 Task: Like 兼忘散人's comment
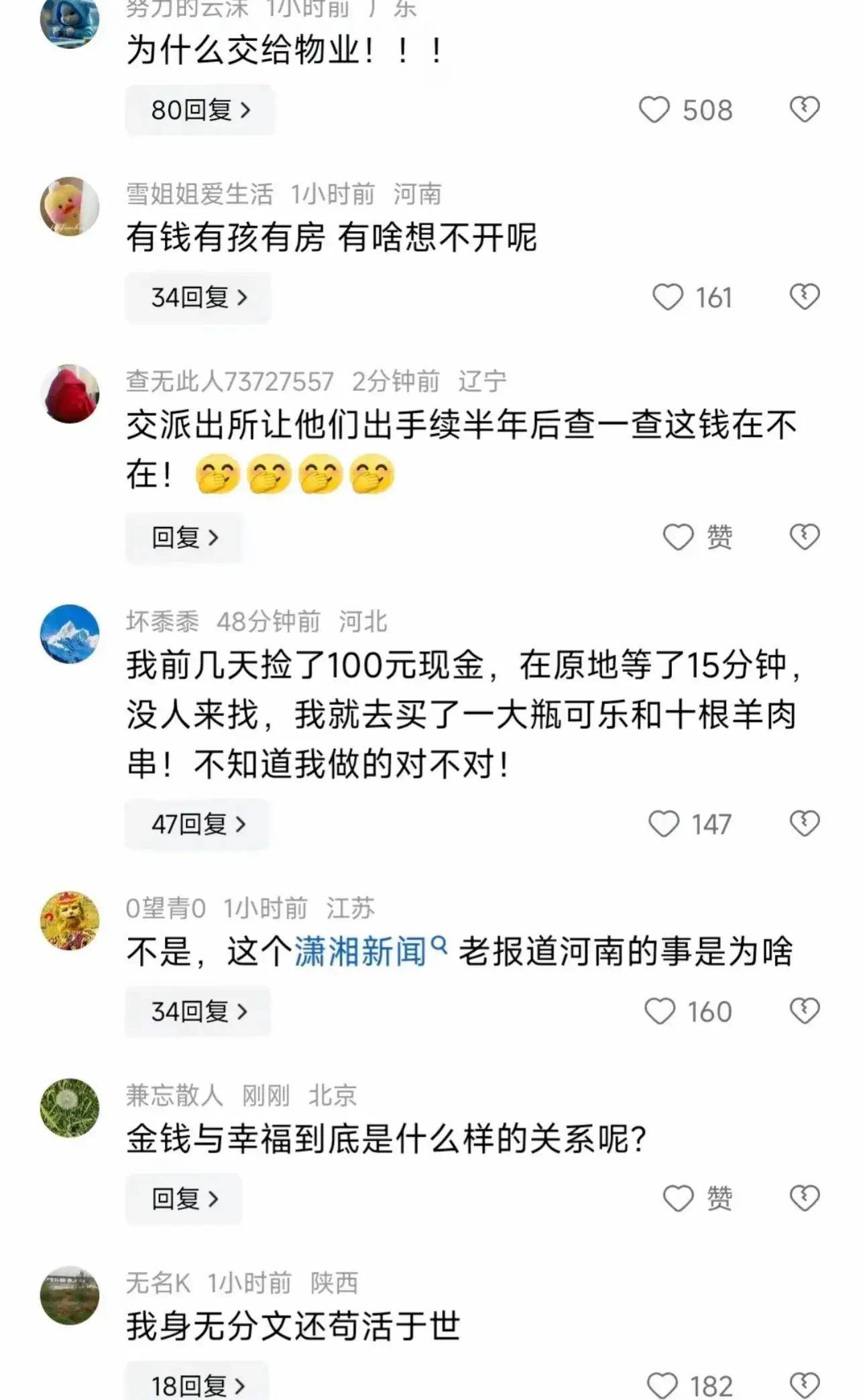(x=679, y=1199)
